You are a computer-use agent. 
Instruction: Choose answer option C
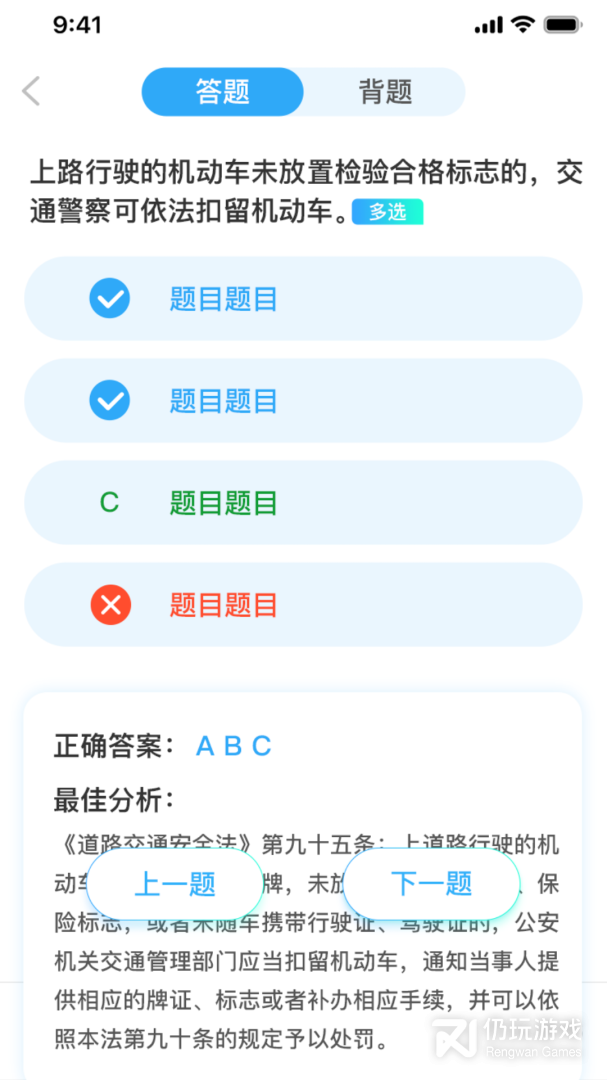pos(303,503)
